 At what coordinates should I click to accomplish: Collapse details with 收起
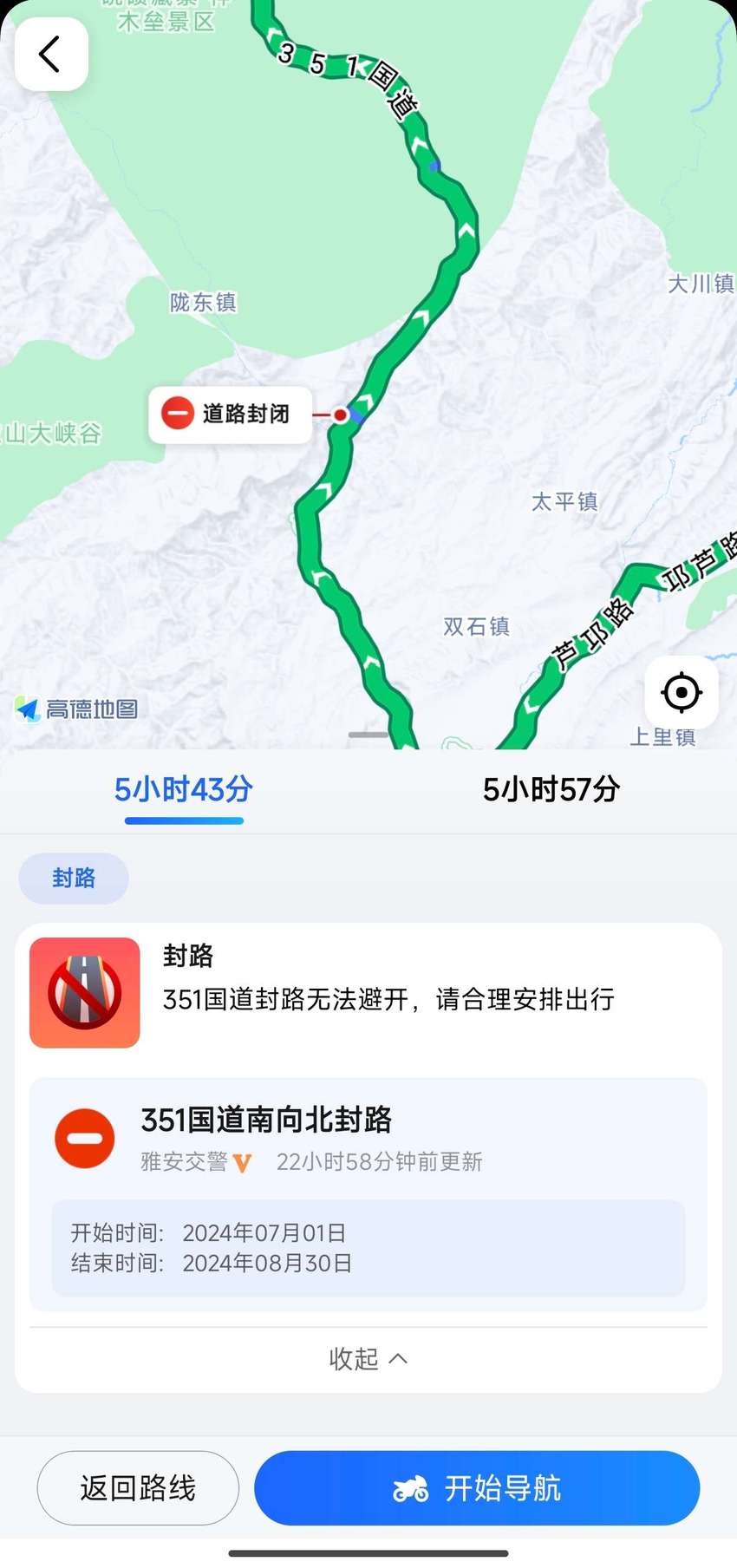[x=368, y=1358]
